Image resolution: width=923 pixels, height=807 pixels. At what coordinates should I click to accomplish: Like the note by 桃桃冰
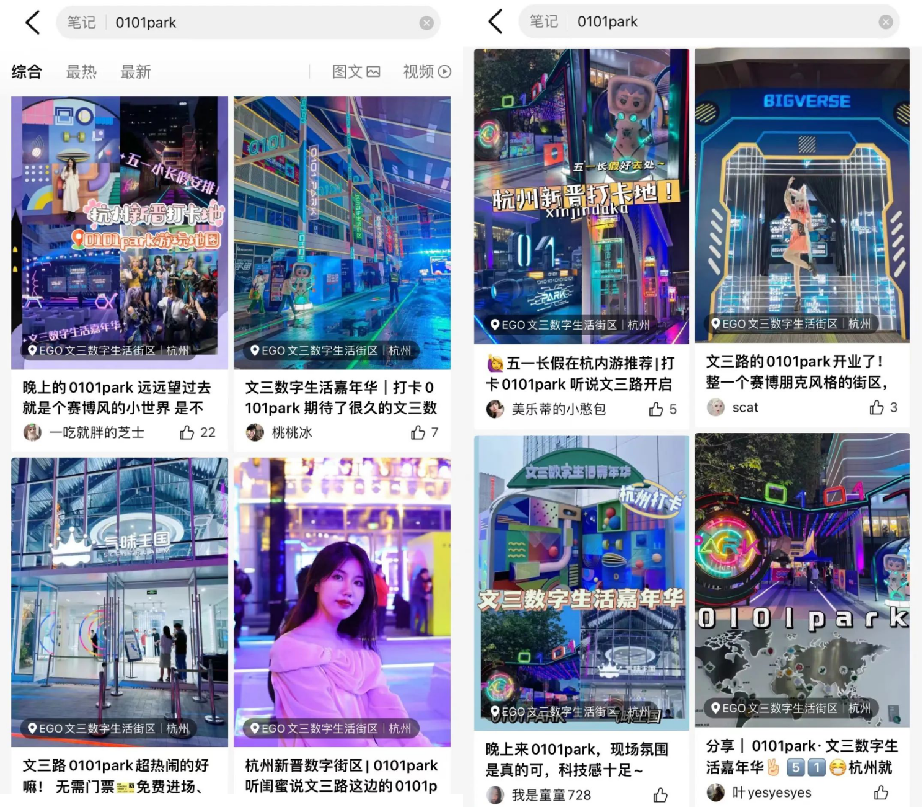(x=418, y=432)
